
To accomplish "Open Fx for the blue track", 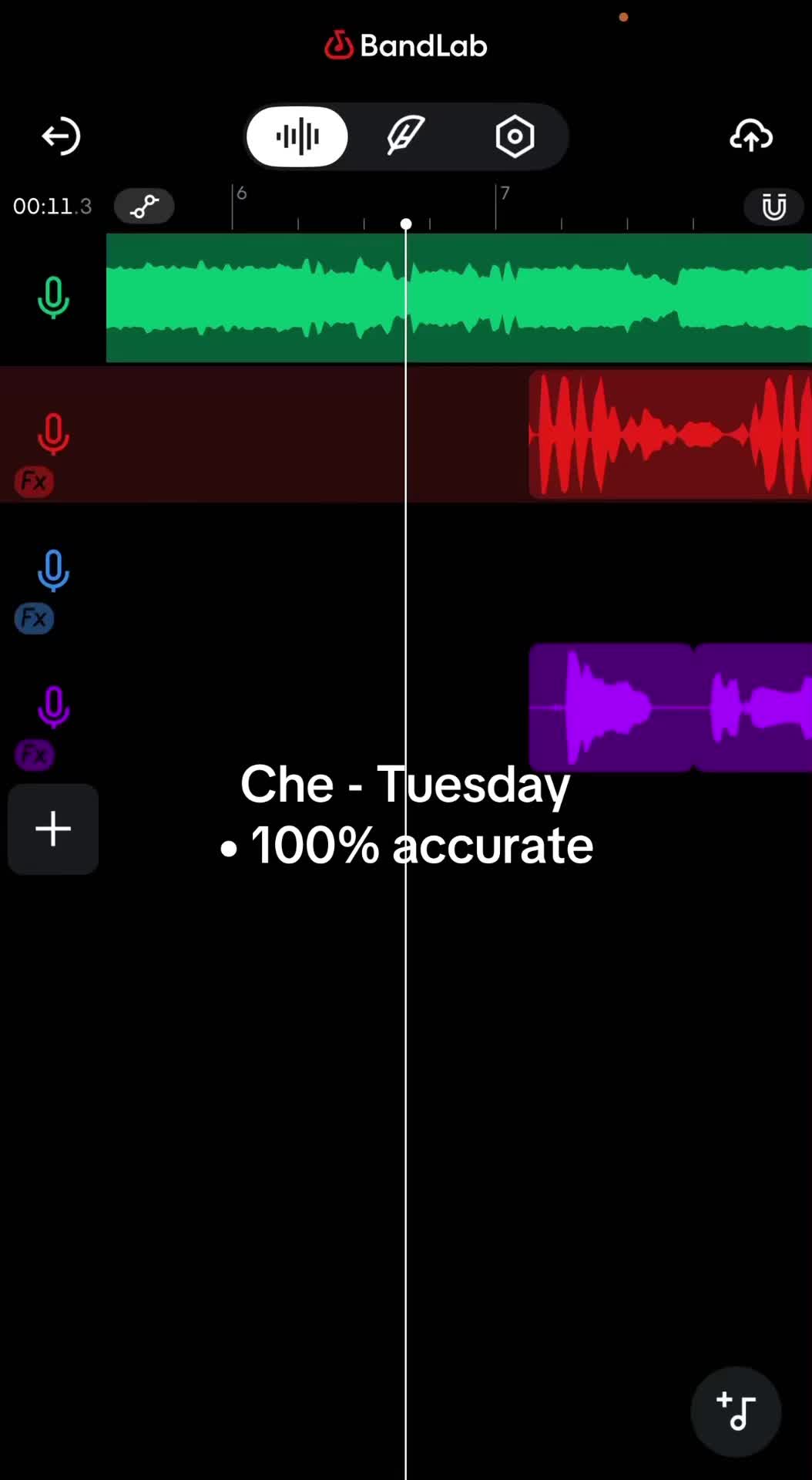I will 34,618.
